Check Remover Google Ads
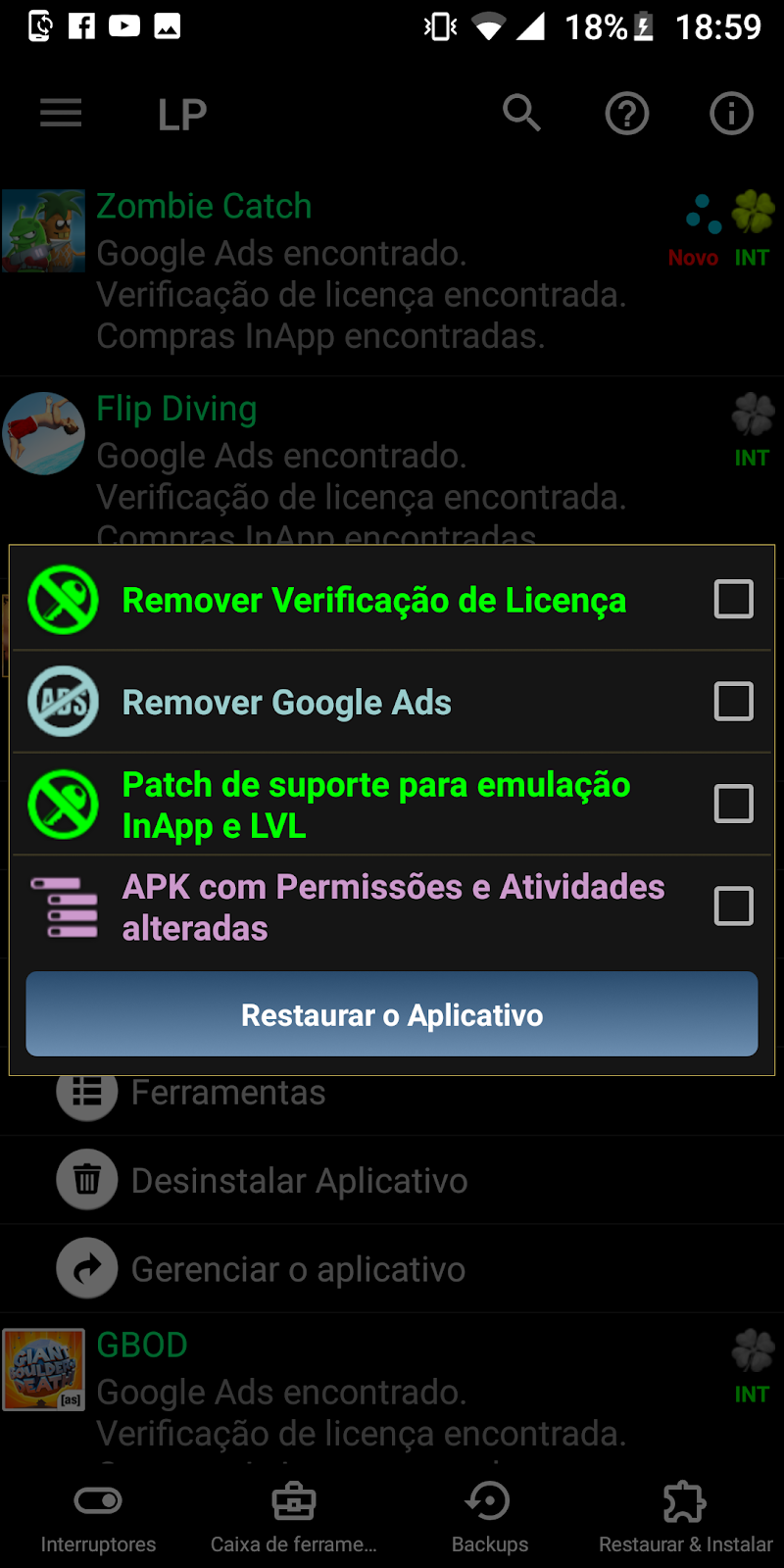The height and width of the screenshot is (1568, 784). (733, 702)
